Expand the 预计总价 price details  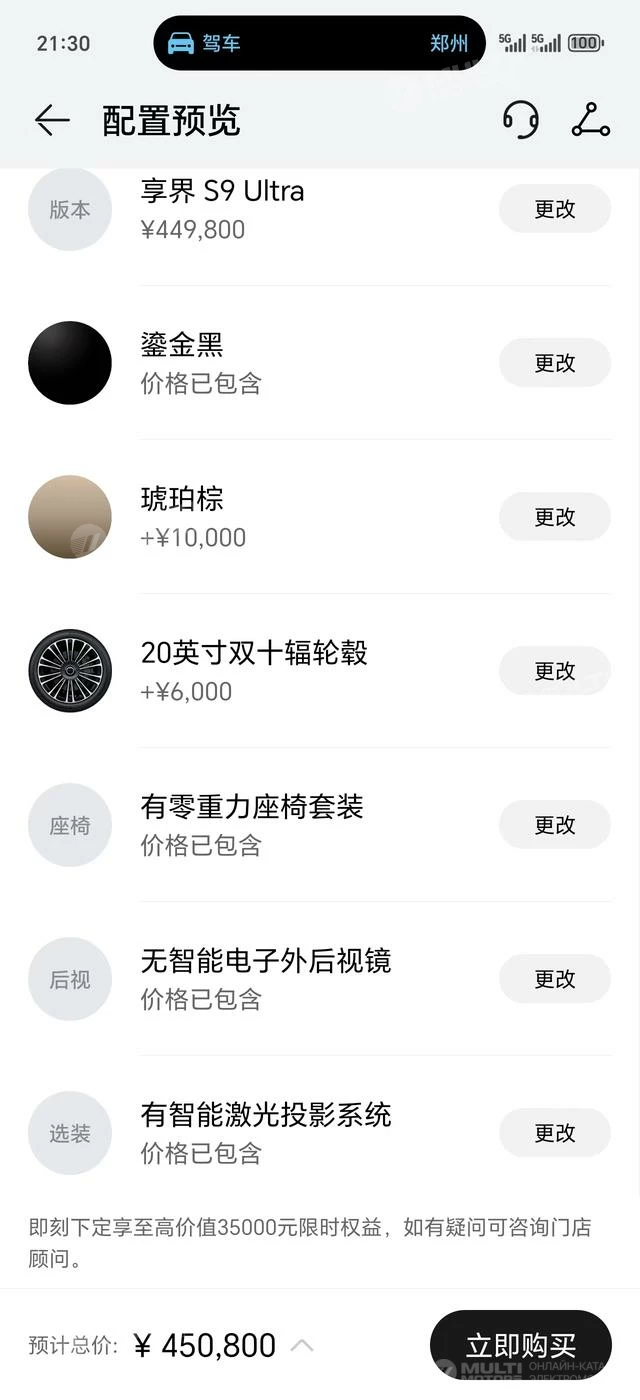coord(301,1345)
